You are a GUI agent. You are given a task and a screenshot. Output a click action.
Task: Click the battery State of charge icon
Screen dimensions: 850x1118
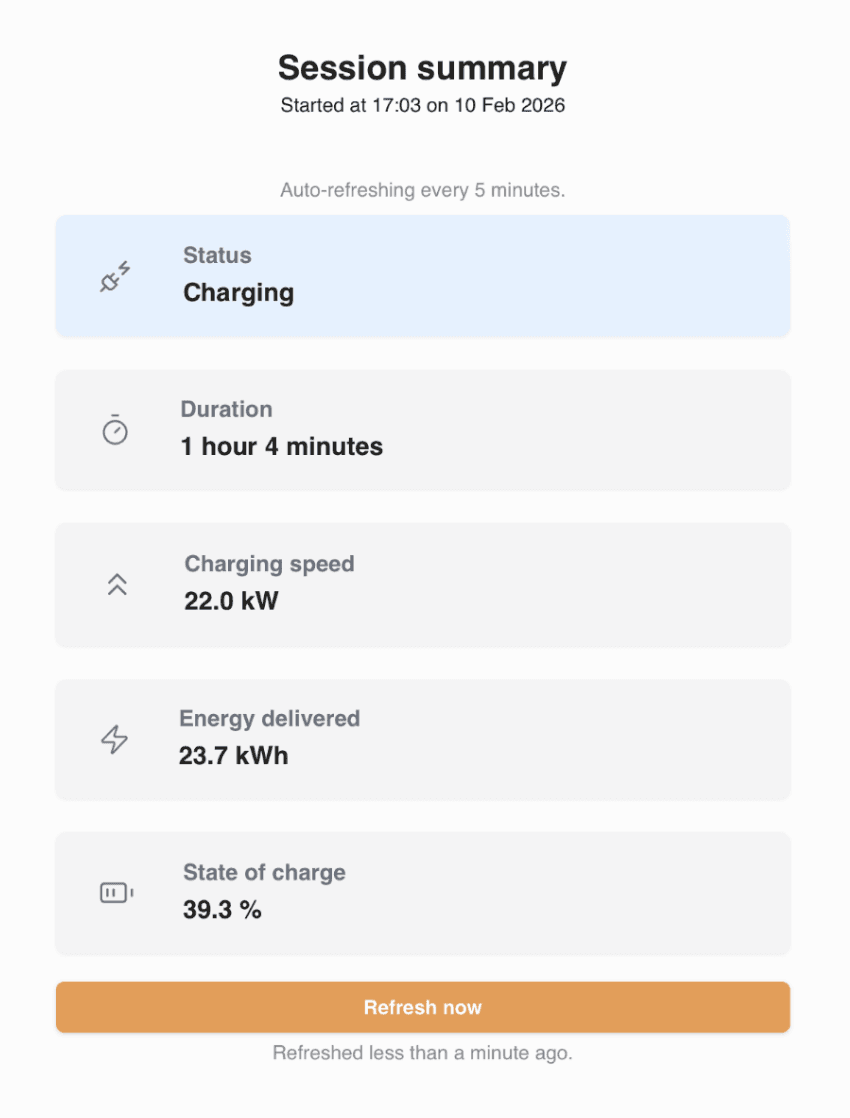click(115, 893)
